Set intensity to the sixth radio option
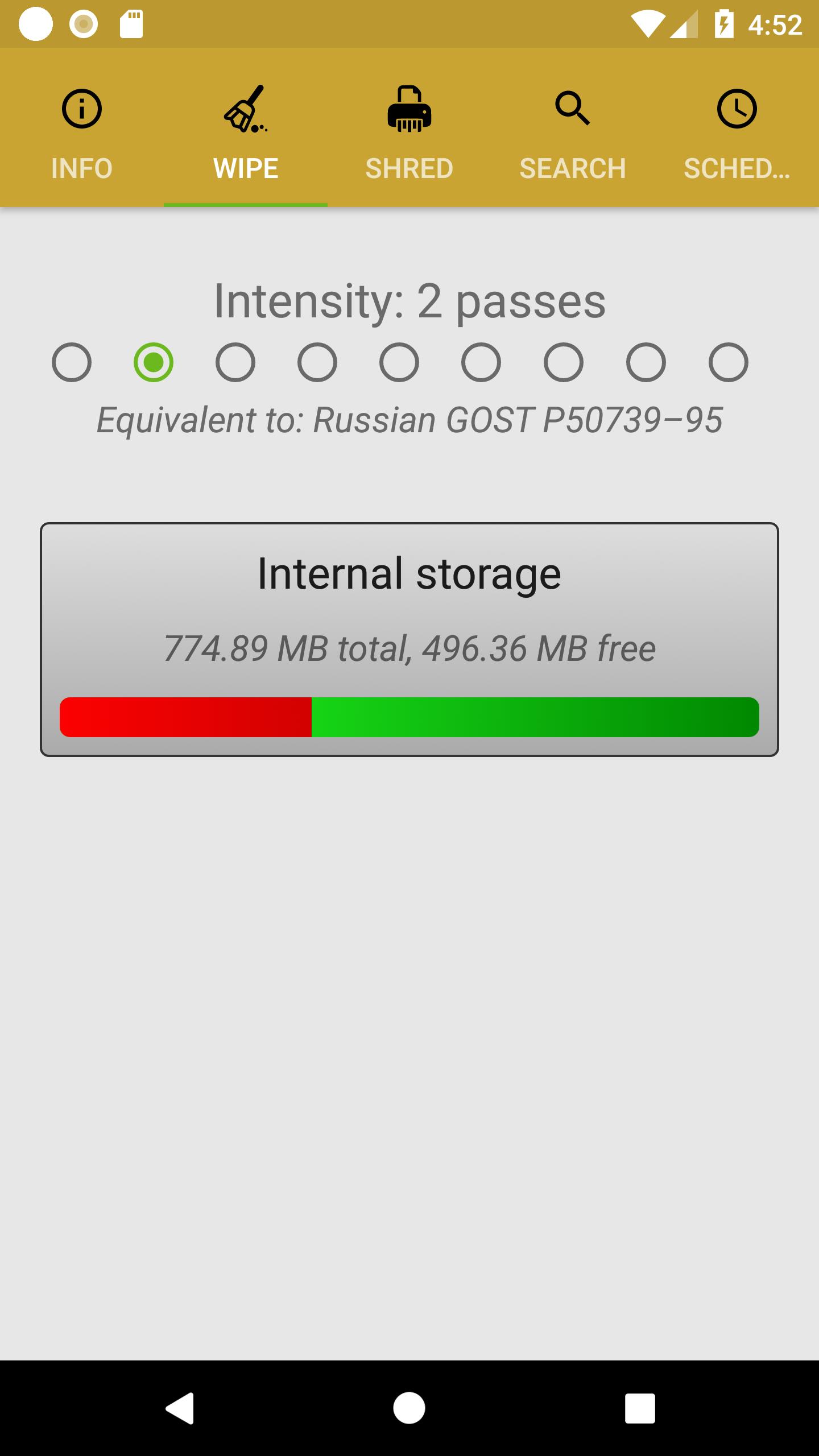 [481, 362]
